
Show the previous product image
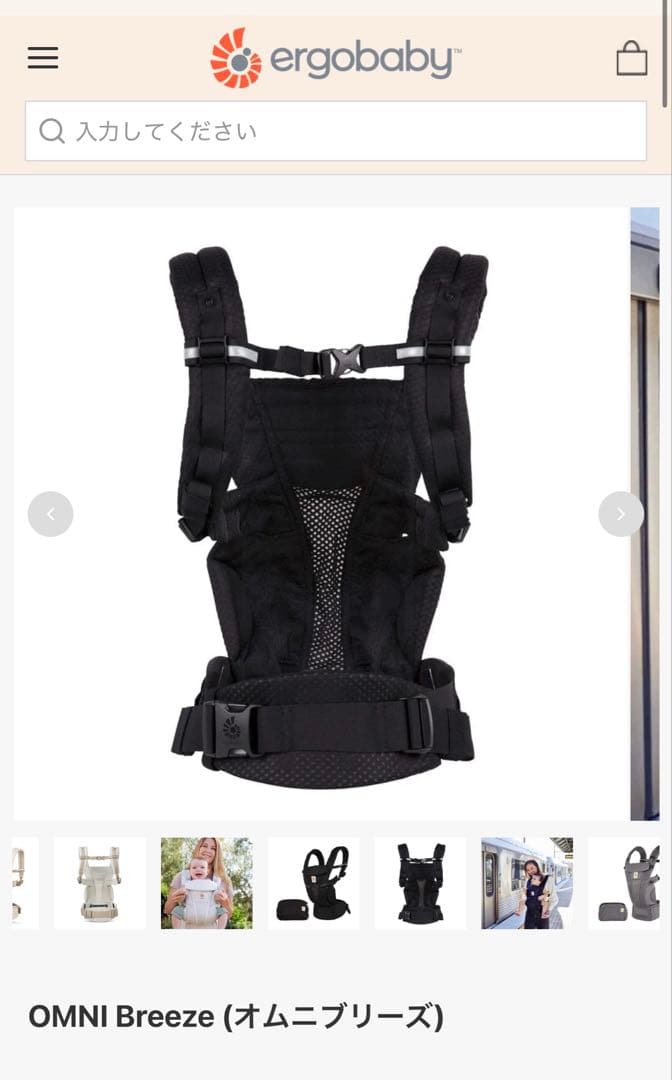tap(50, 514)
